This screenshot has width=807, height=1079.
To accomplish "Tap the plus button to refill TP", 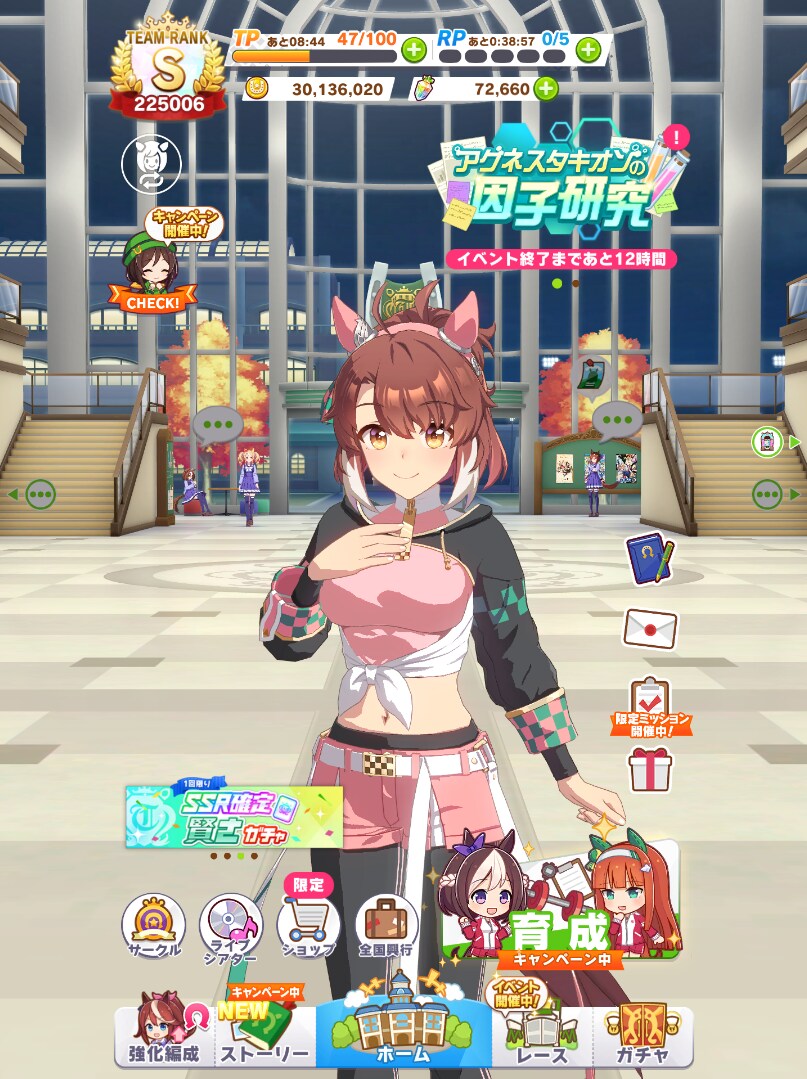I will (x=412, y=47).
